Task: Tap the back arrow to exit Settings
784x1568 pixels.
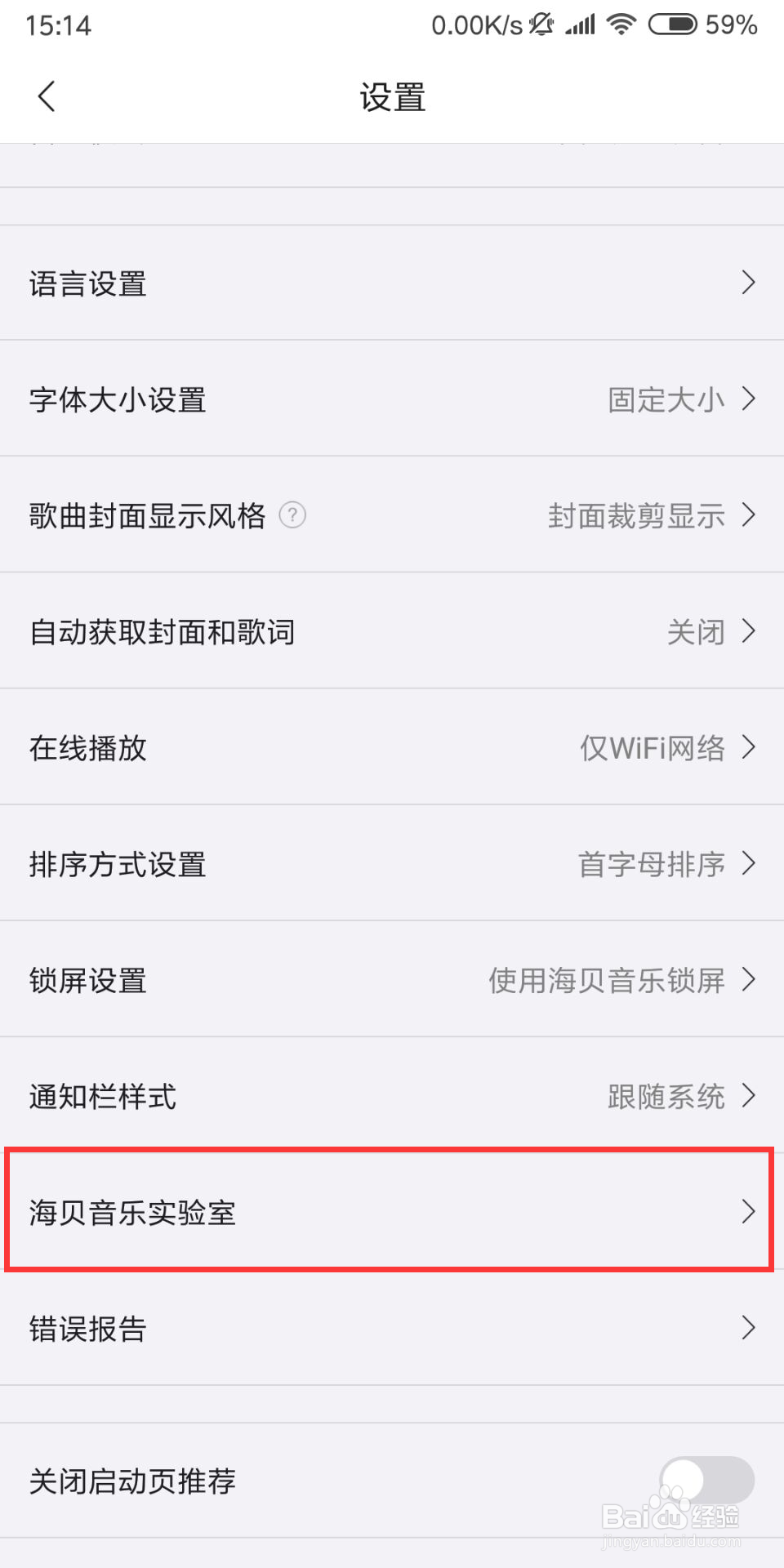Action: 46,96
